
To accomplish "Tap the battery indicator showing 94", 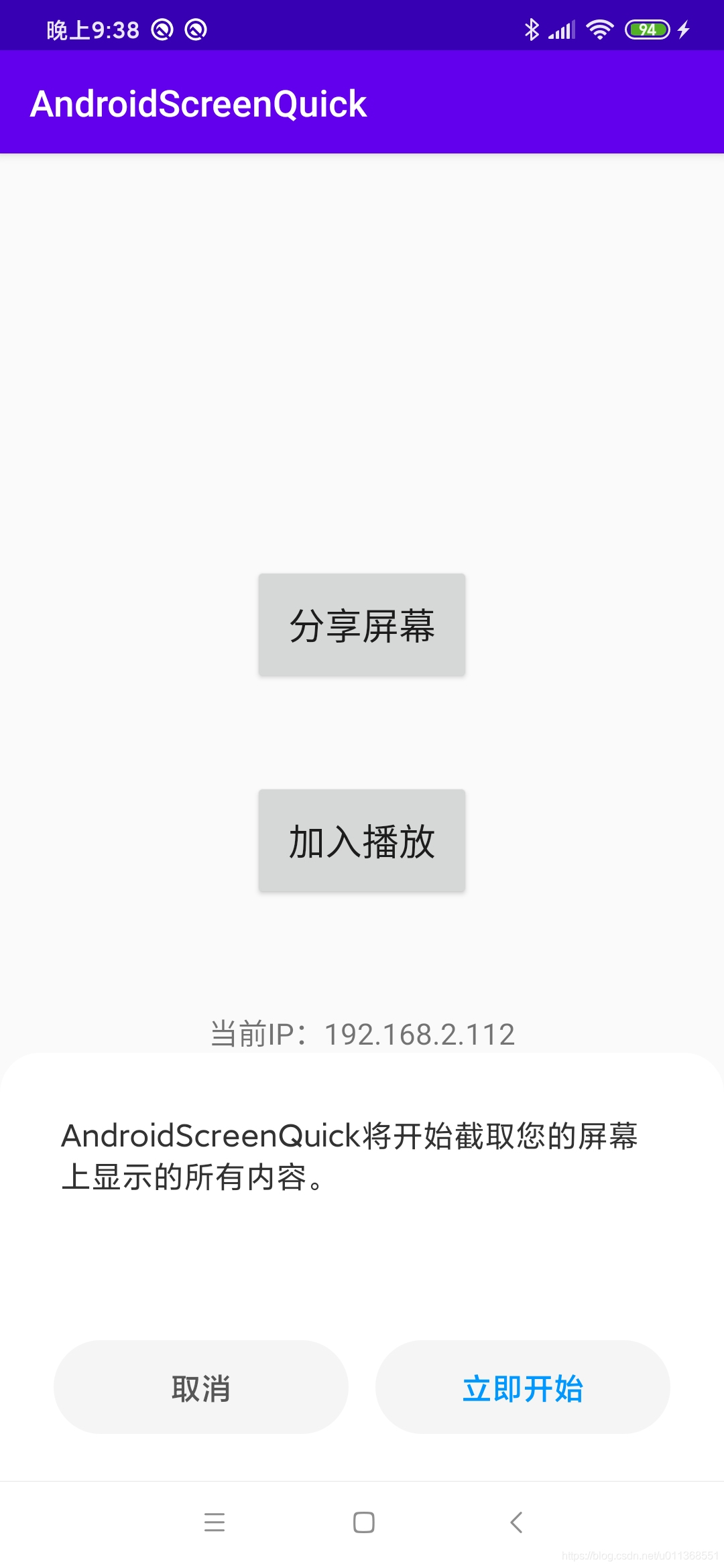I will pyautogui.click(x=647, y=28).
